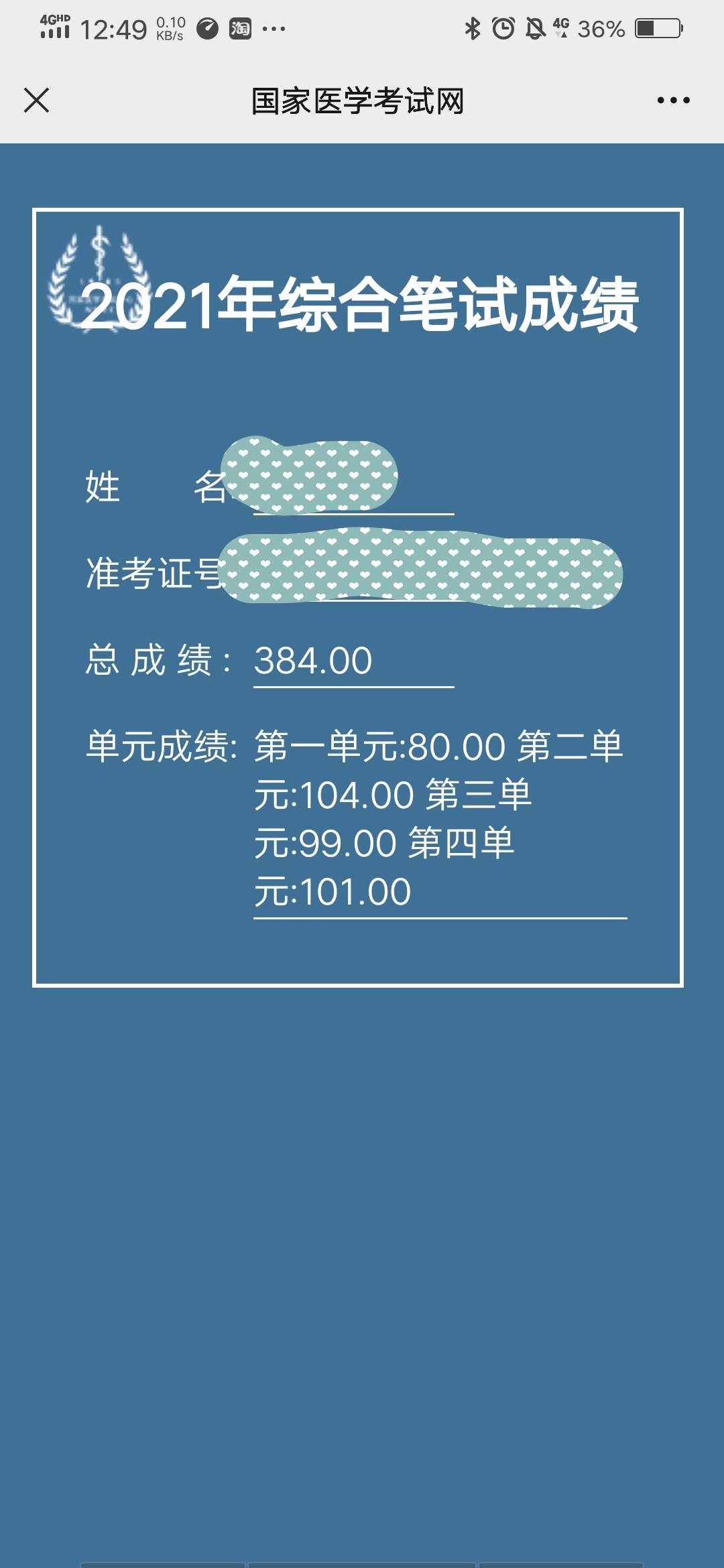The height and width of the screenshot is (1568, 724).
Task: Click the total score 384.00 value
Action: tap(312, 660)
